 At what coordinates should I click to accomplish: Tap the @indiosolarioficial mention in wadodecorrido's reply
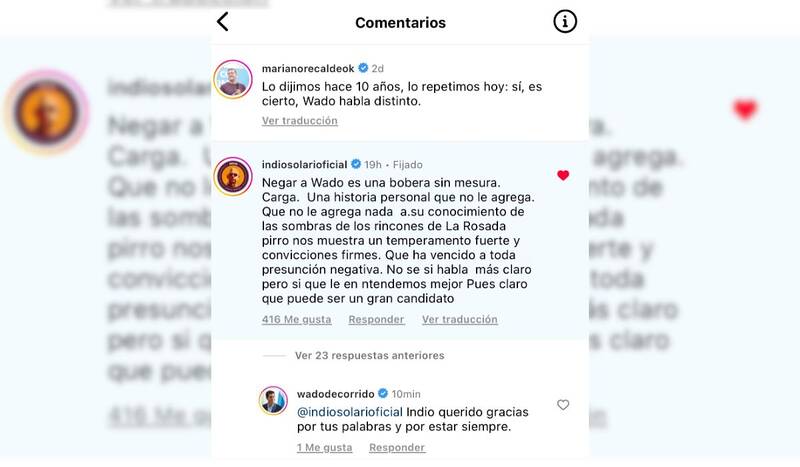[x=349, y=412]
